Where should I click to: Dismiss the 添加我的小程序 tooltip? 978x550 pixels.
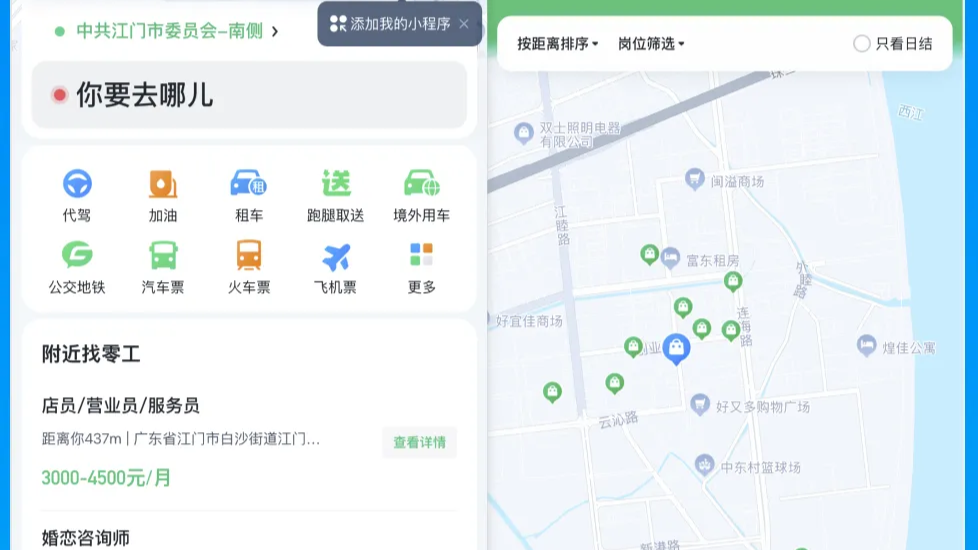(x=464, y=24)
